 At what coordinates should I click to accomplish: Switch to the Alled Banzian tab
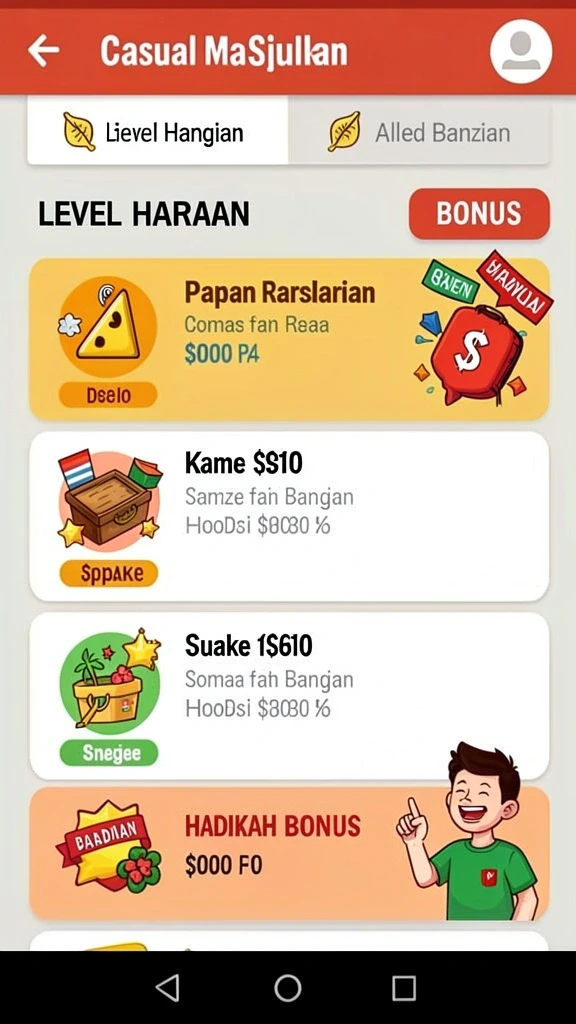pyautogui.click(x=419, y=133)
